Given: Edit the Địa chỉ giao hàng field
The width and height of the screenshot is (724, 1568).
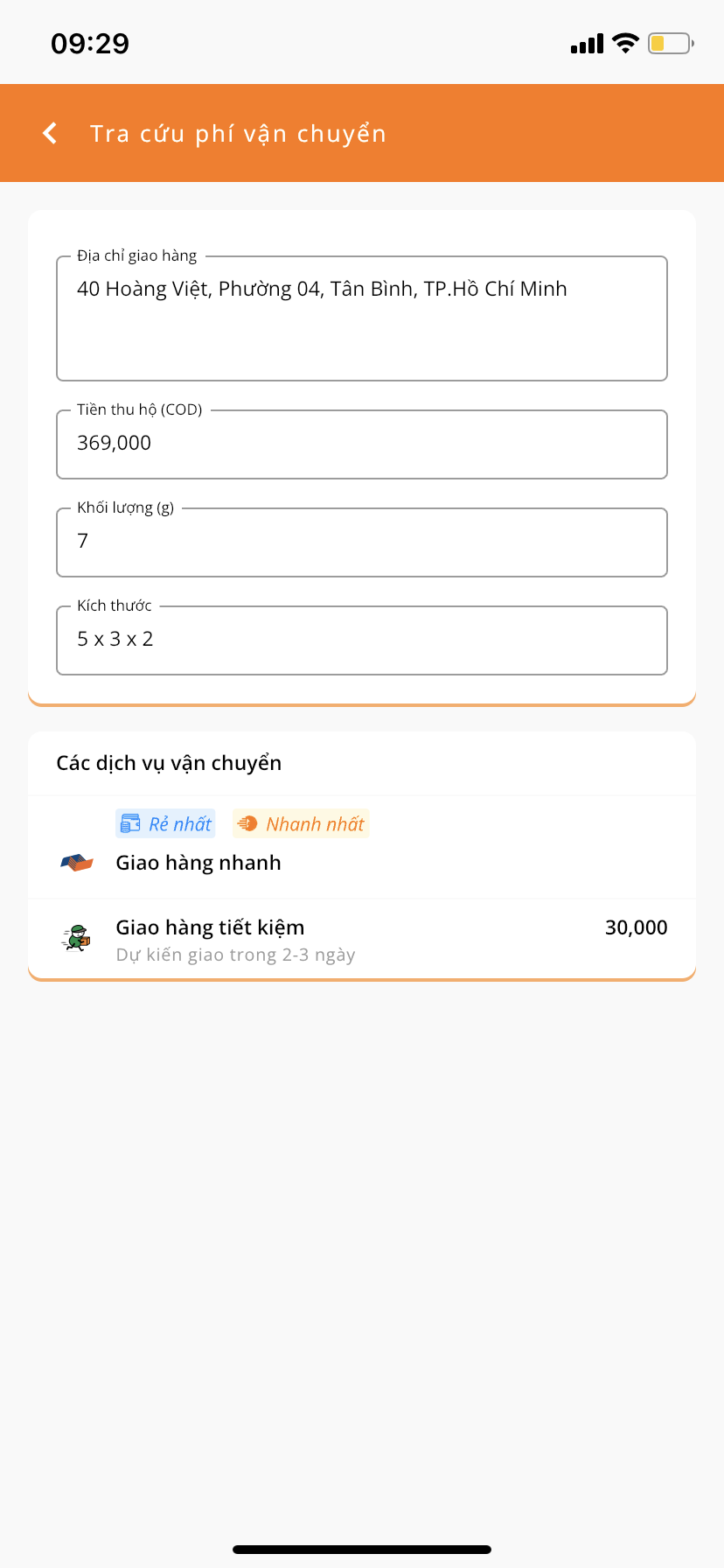Looking at the screenshot, I should tap(362, 318).
